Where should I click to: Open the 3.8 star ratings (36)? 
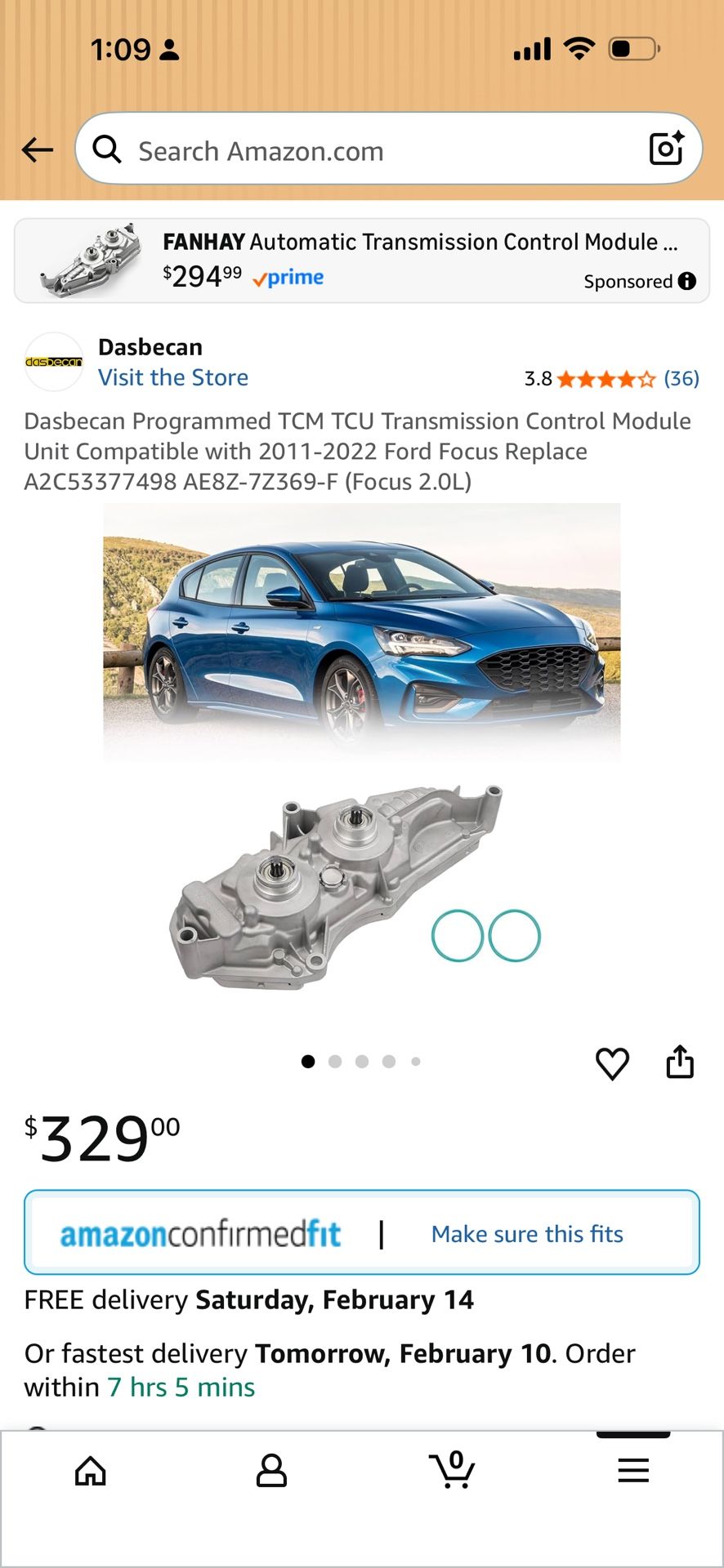(611, 378)
